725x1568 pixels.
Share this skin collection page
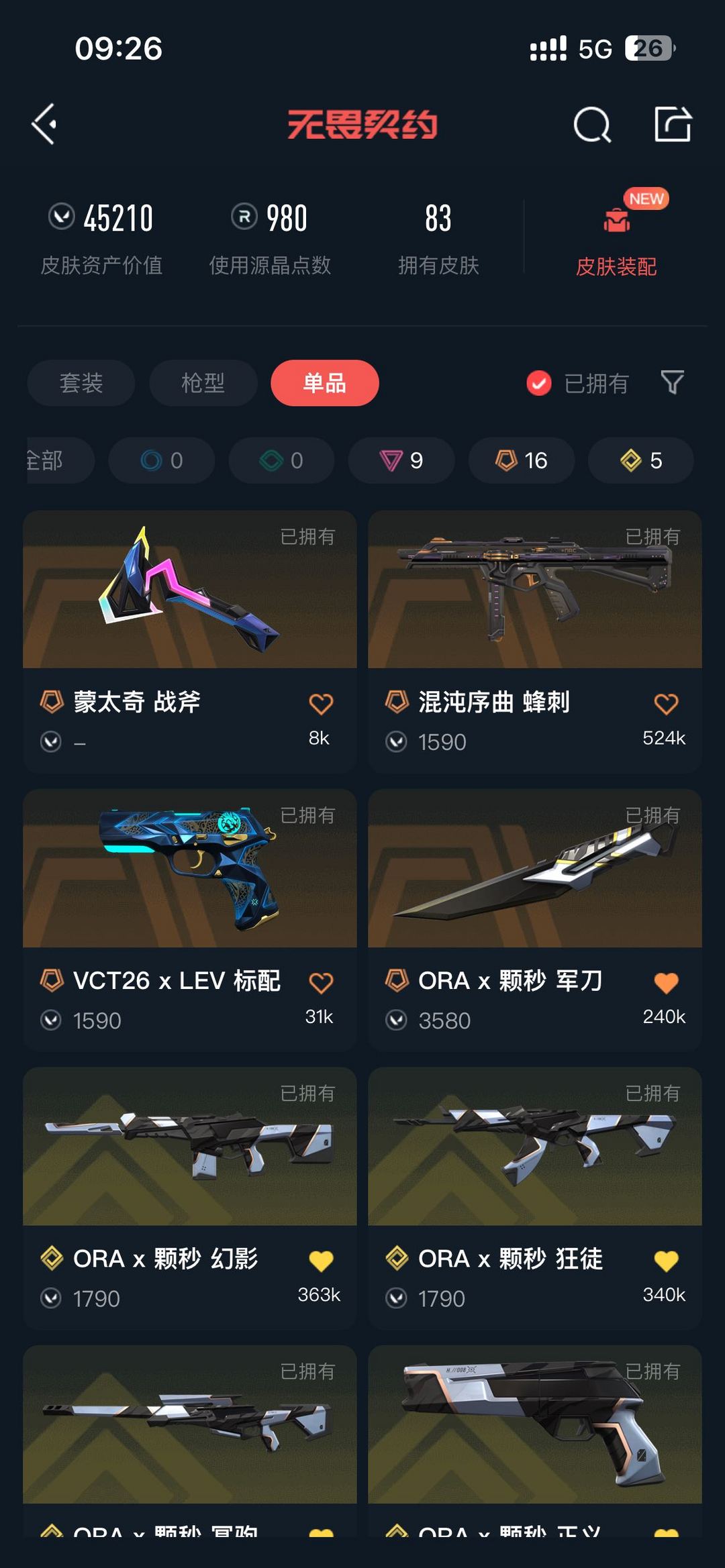(x=673, y=124)
